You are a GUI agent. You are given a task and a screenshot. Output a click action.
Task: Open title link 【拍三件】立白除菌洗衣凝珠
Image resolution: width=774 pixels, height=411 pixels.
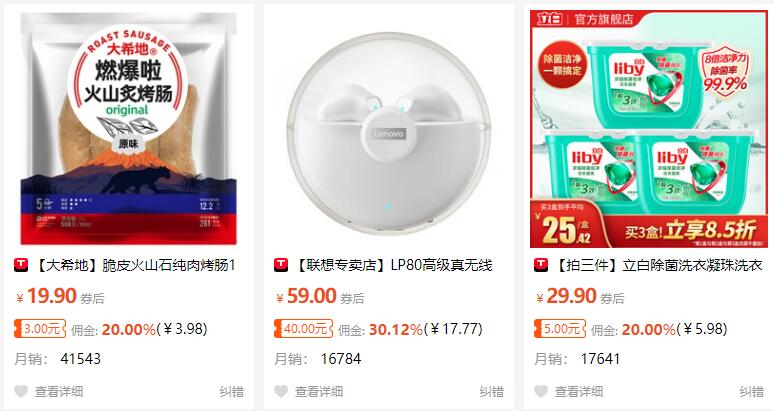(x=657, y=266)
